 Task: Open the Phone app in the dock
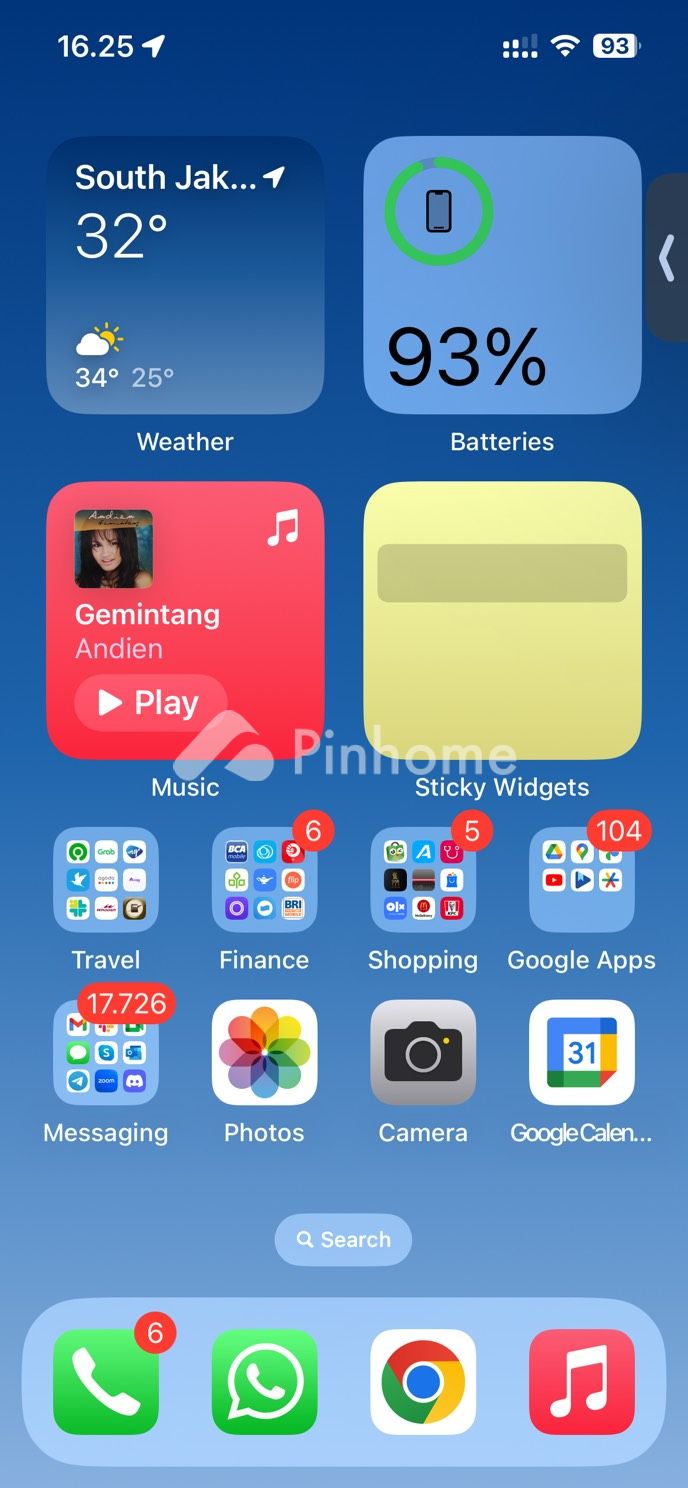[x=106, y=1382]
